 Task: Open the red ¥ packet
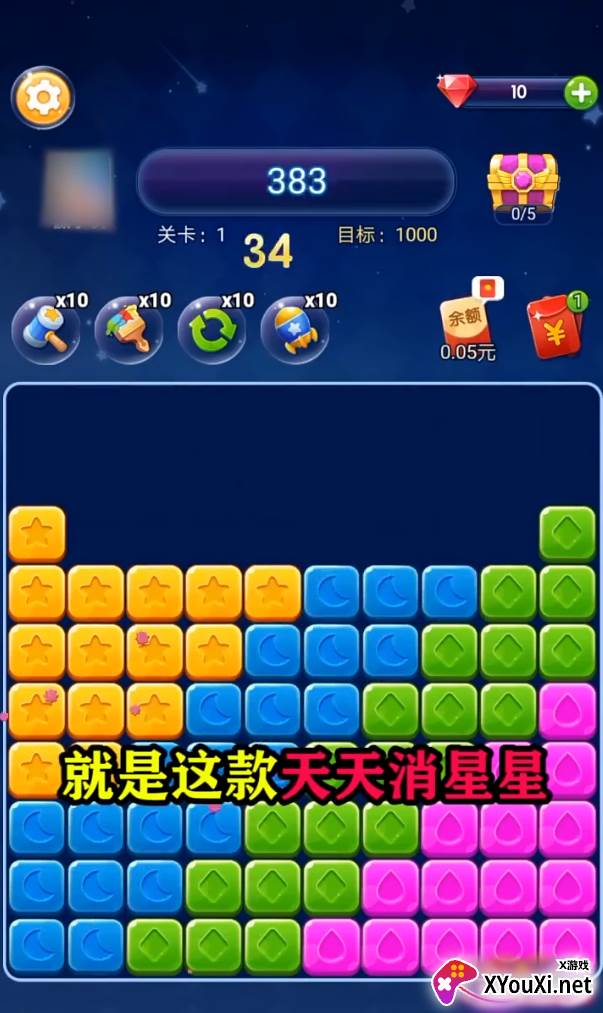click(556, 326)
